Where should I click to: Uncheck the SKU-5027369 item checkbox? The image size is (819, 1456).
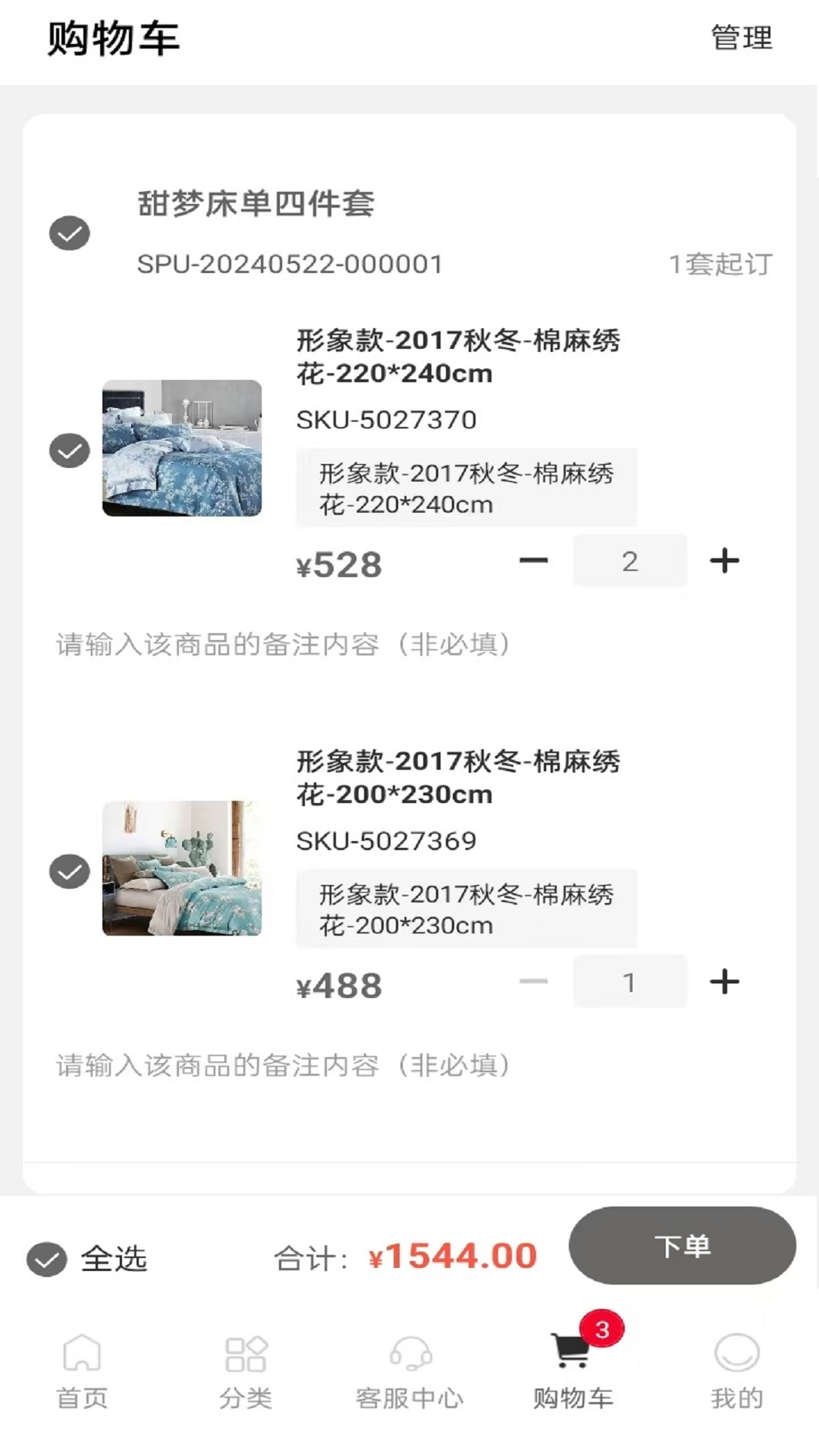[69, 872]
